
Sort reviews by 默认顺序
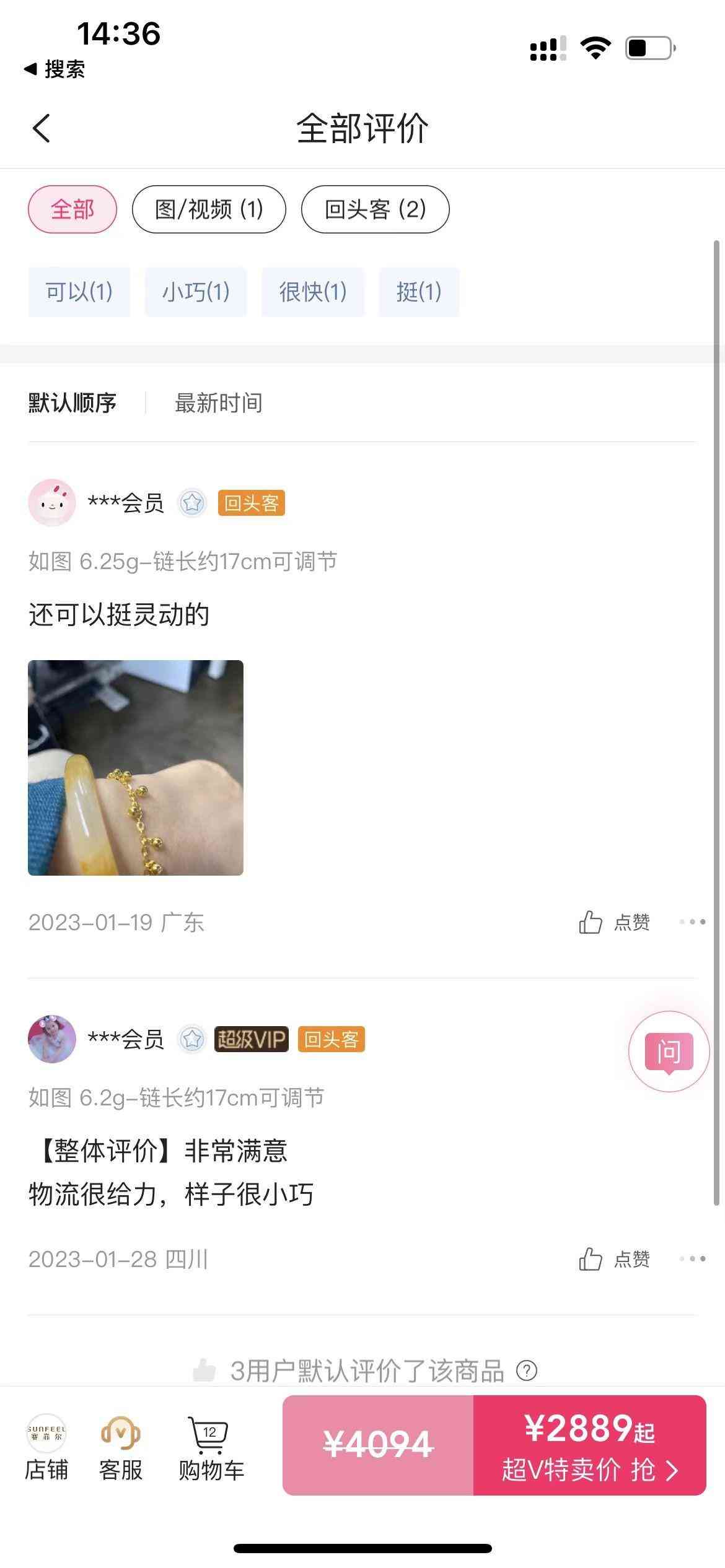tap(72, 403)
